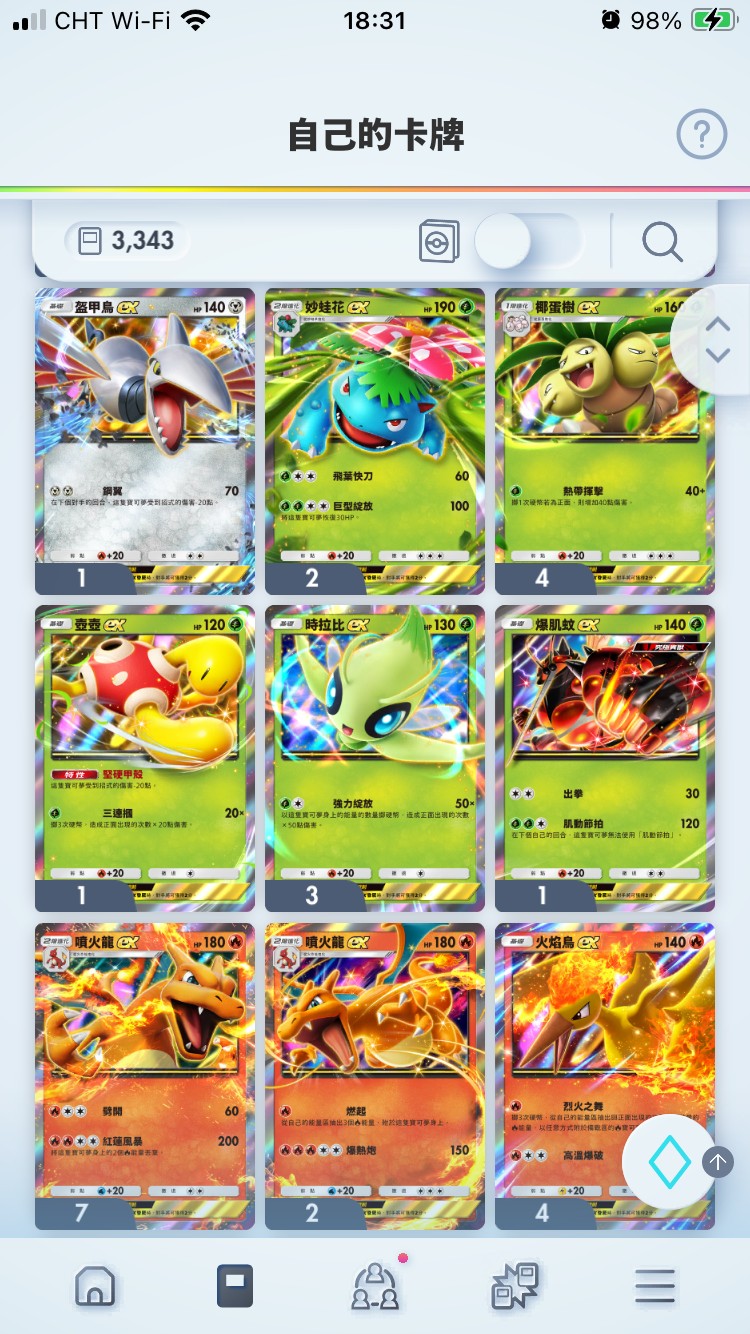Viewport: 750px width, 1334px height.
Task: Tap the up/down sort arrows
Action: tap(717, 341)
